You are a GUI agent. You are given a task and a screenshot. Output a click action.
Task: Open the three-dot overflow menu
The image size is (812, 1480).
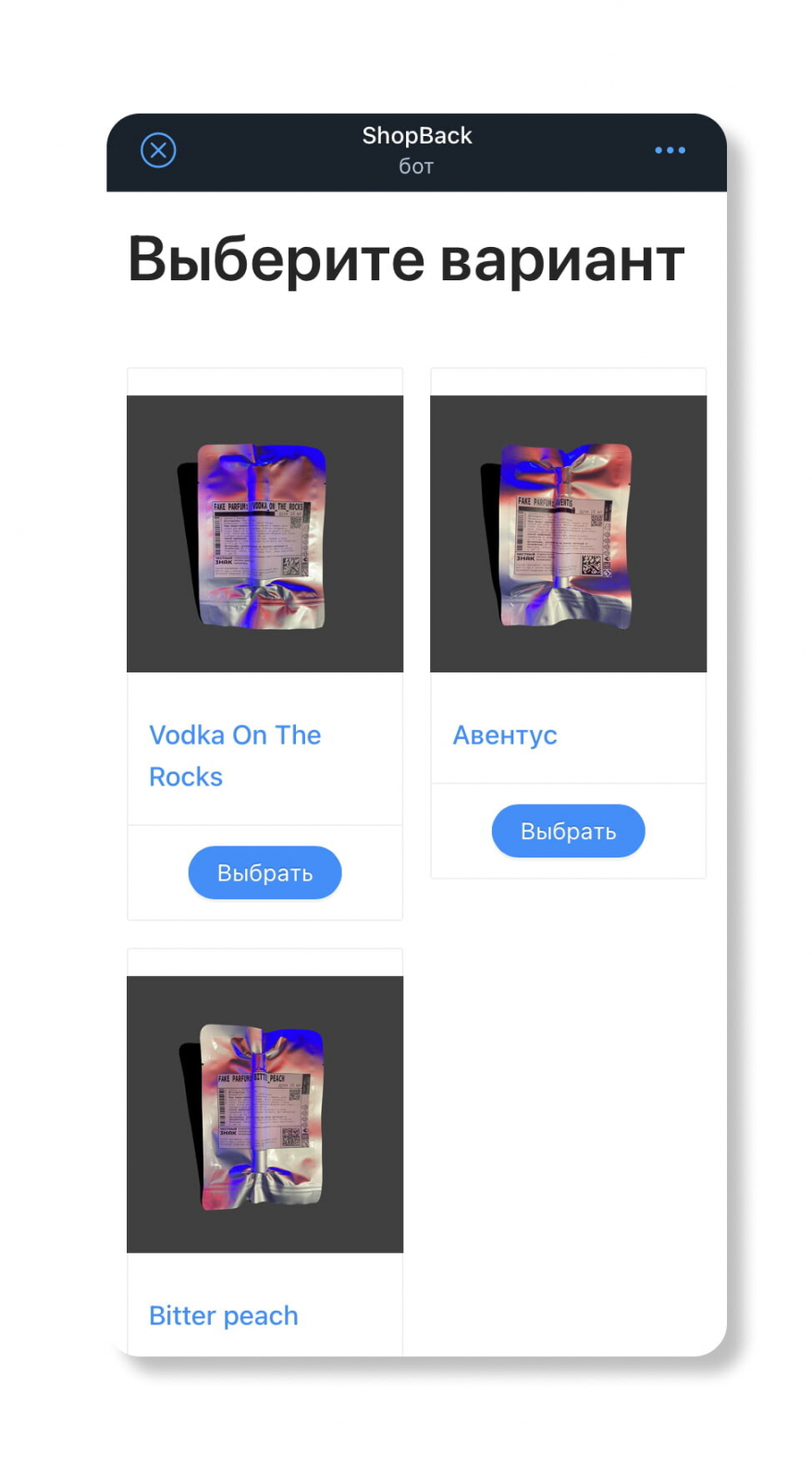click(669, 150)
